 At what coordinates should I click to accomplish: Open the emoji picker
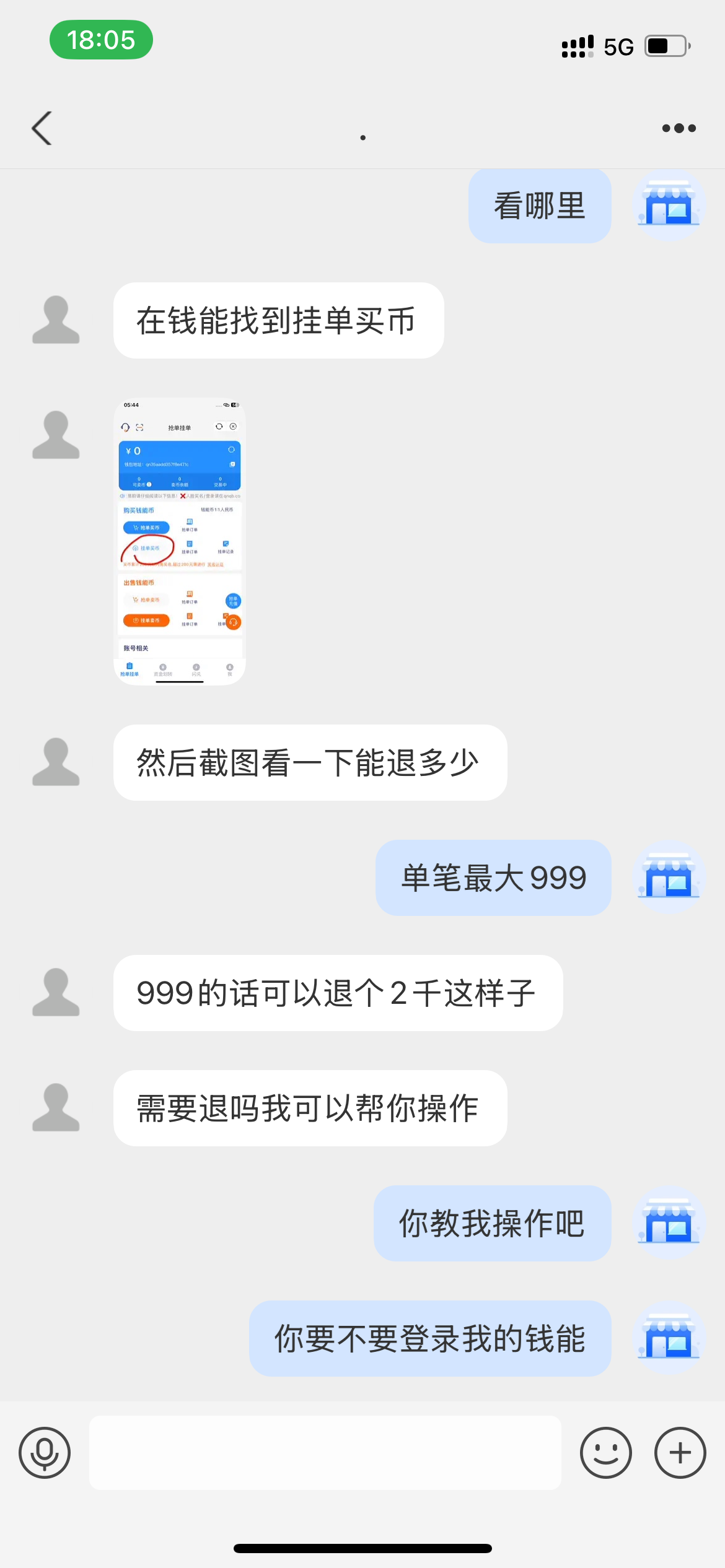pos(605,1453)
